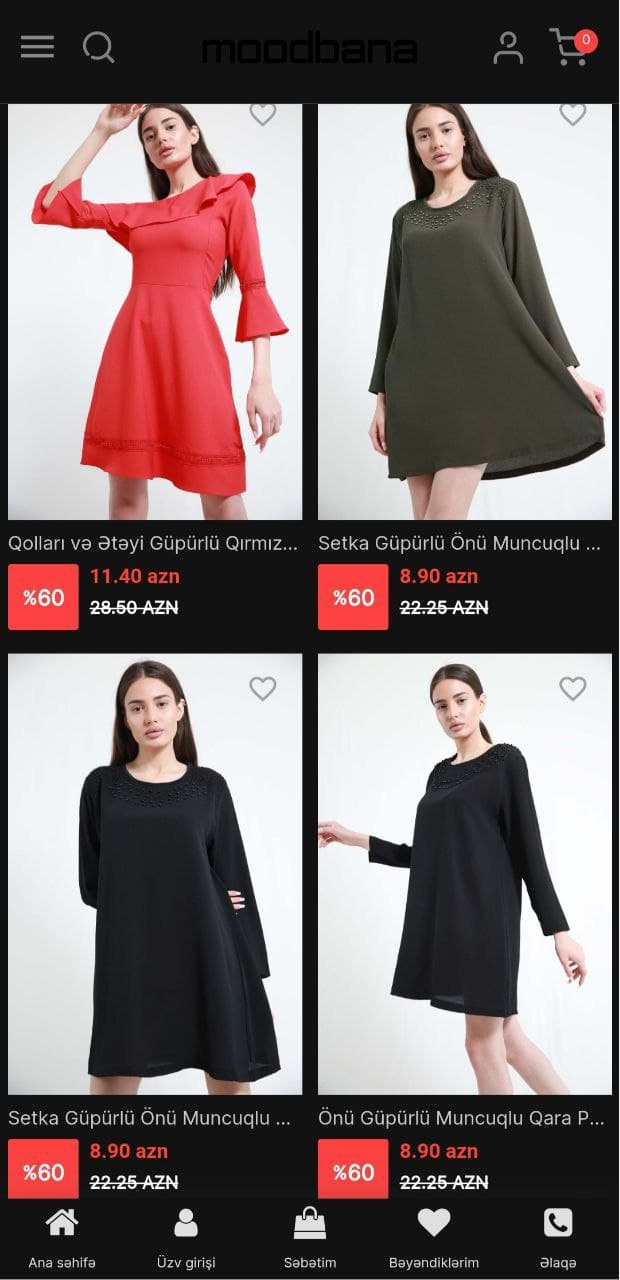Open the search icon
This screenshot has width=620, height=1280.
pos(98,47)
